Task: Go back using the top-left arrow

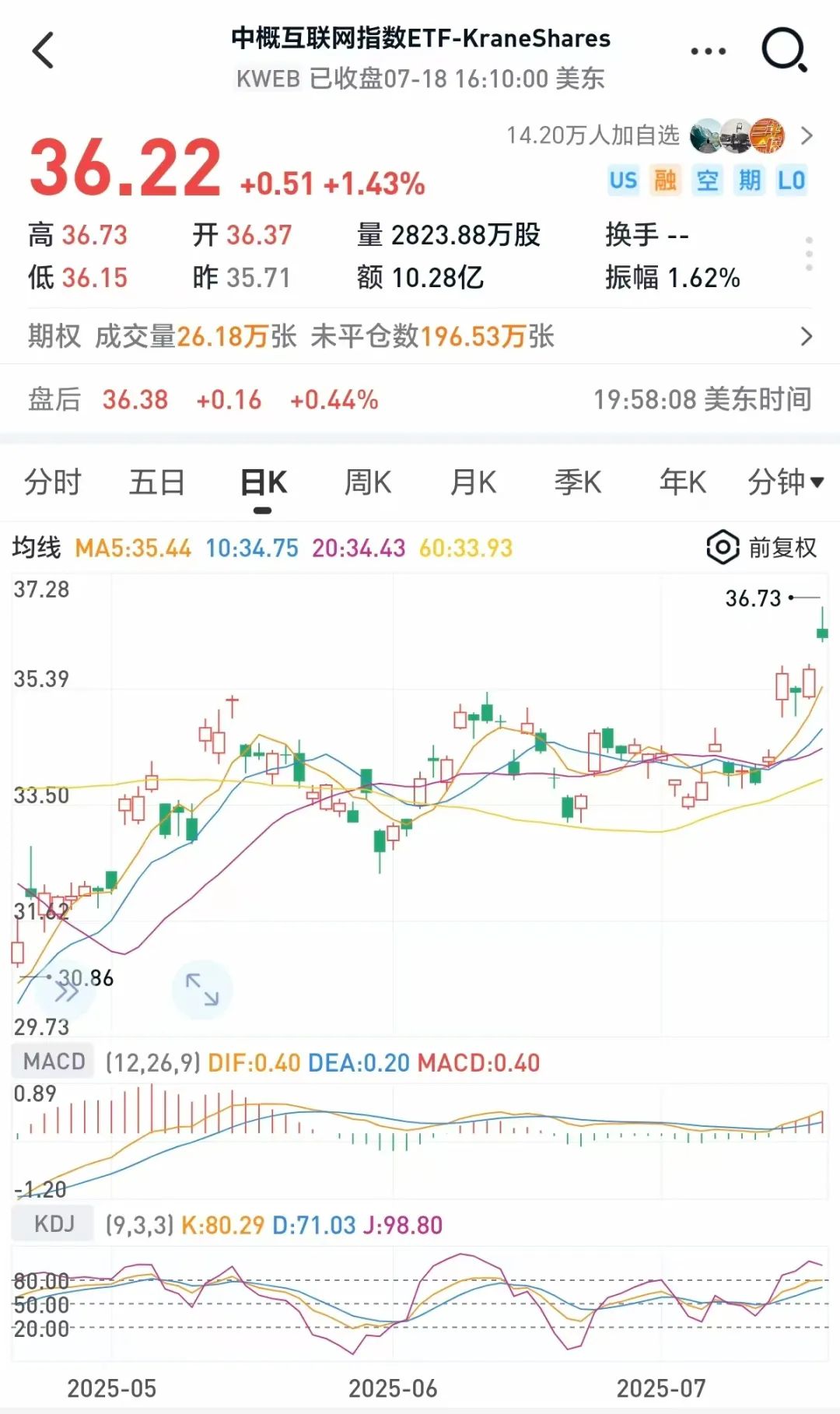Action: pos(44,51)
